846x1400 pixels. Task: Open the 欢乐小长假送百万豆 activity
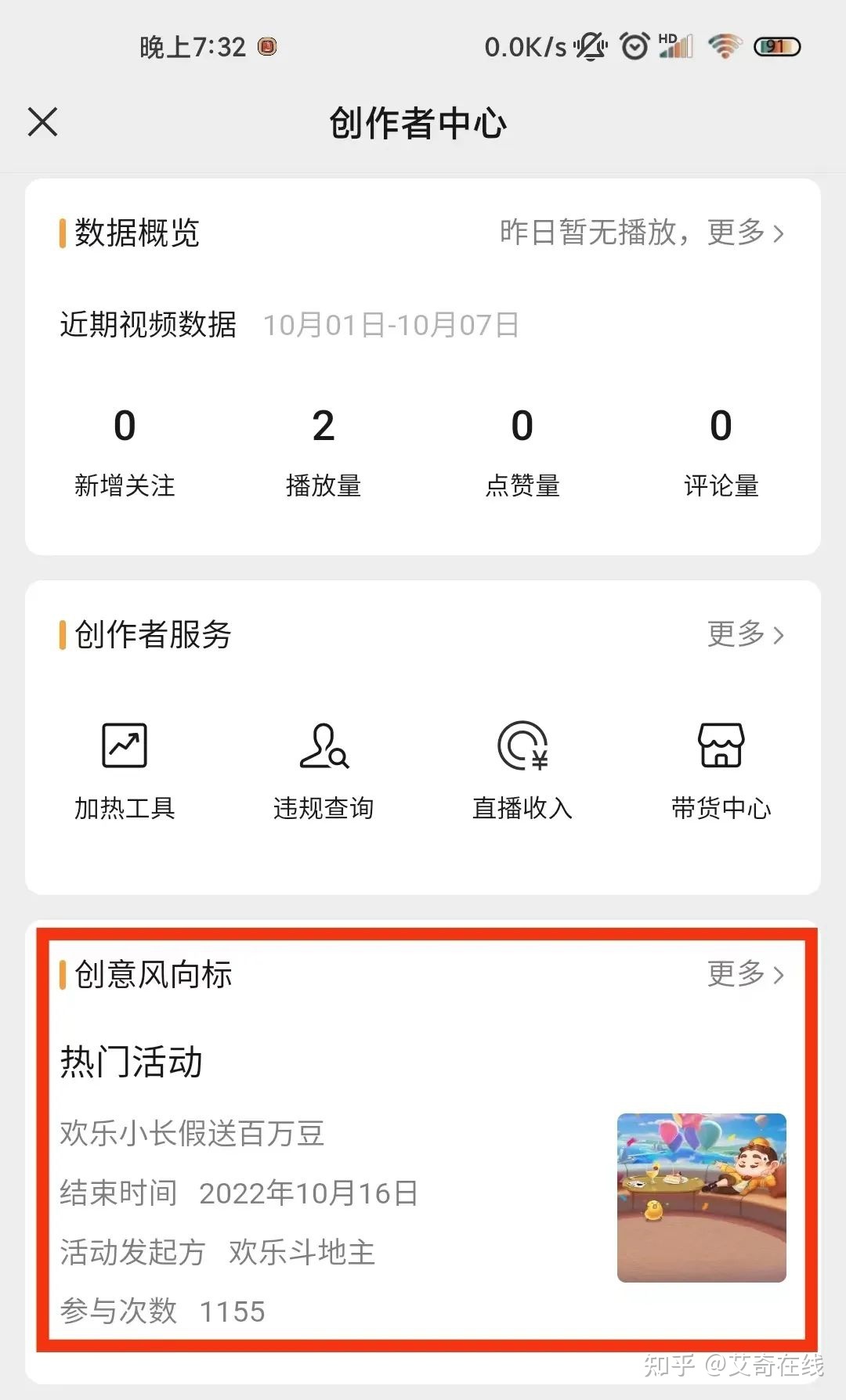pos(192,1133)
